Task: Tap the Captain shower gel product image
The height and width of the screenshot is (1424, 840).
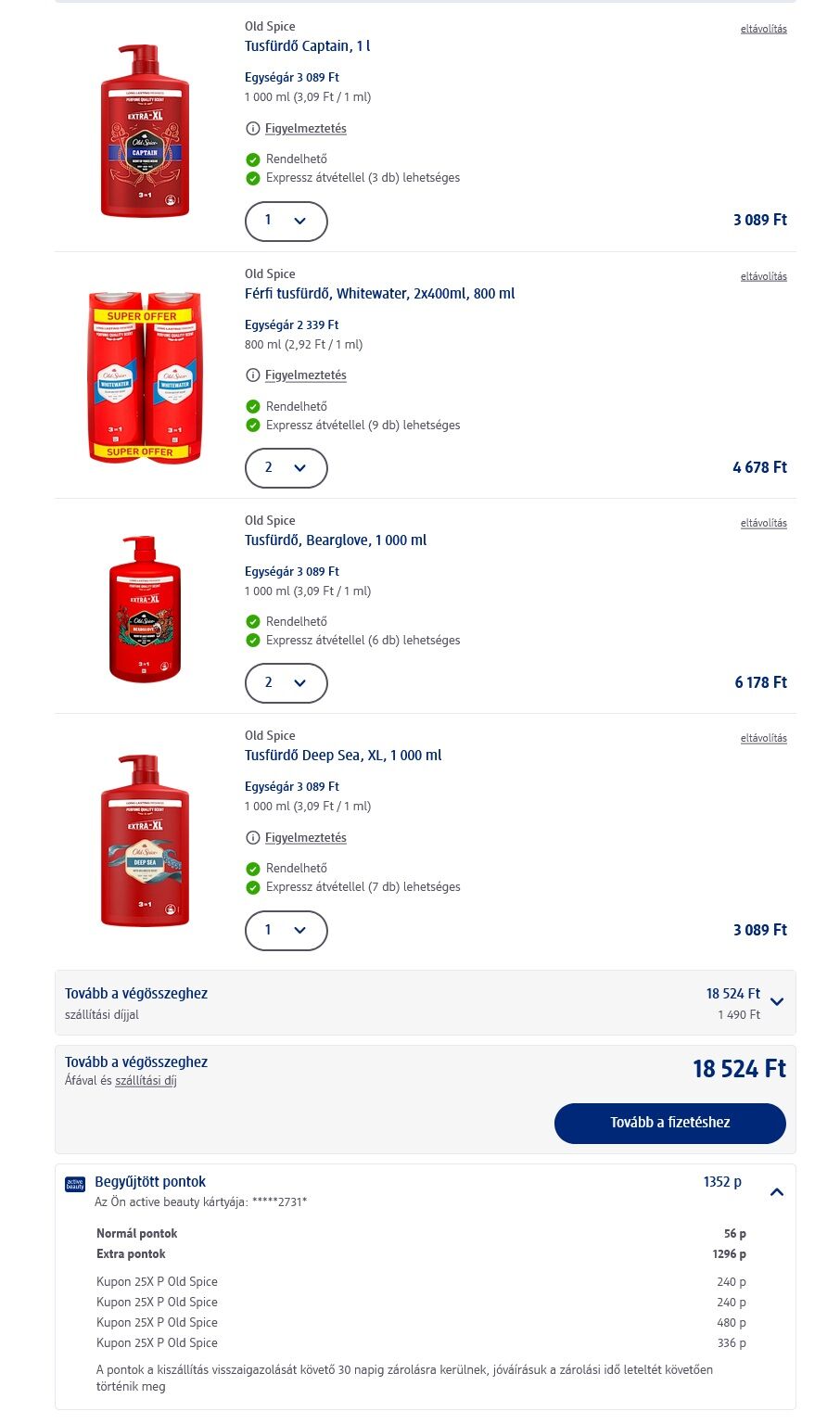Action: [145, 131]
